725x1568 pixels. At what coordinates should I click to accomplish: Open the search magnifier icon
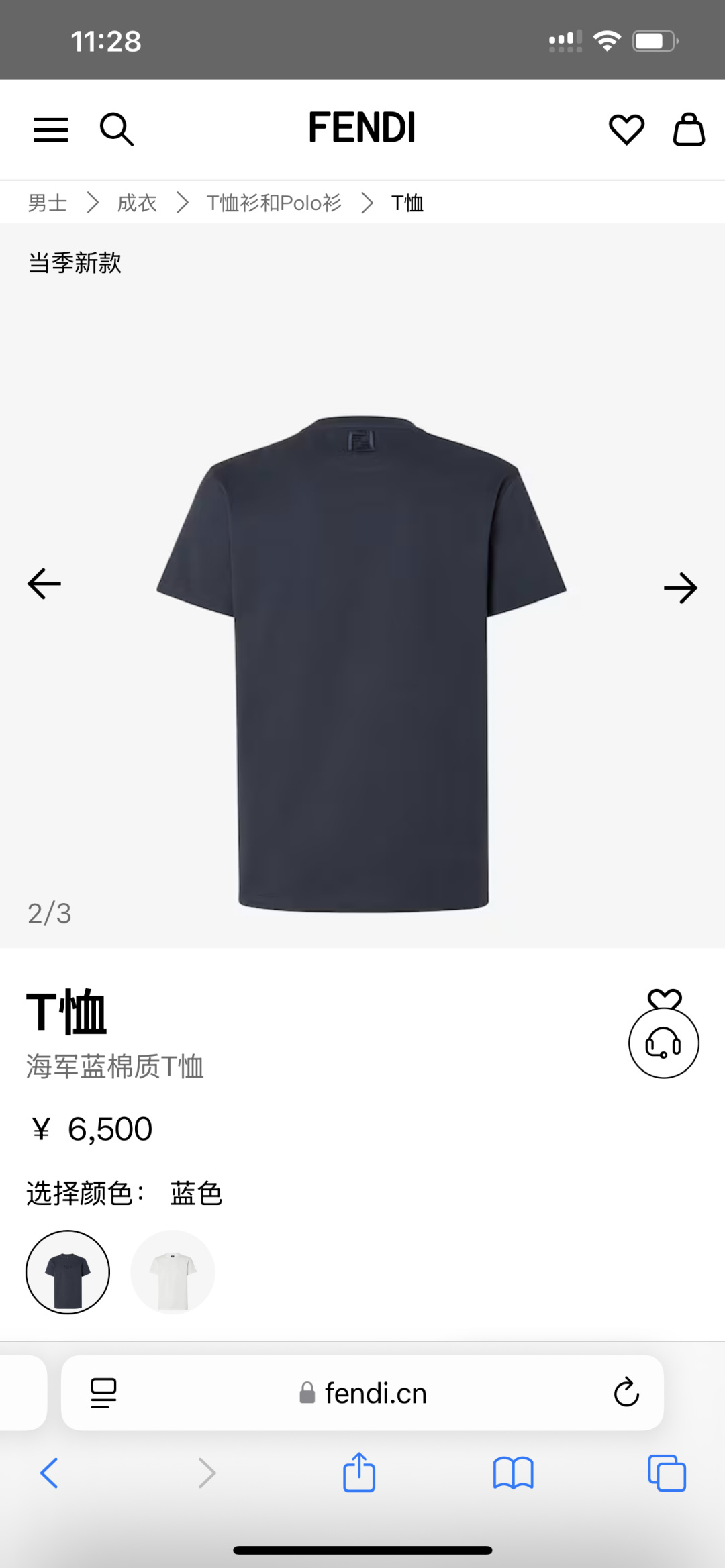[117, 129]
